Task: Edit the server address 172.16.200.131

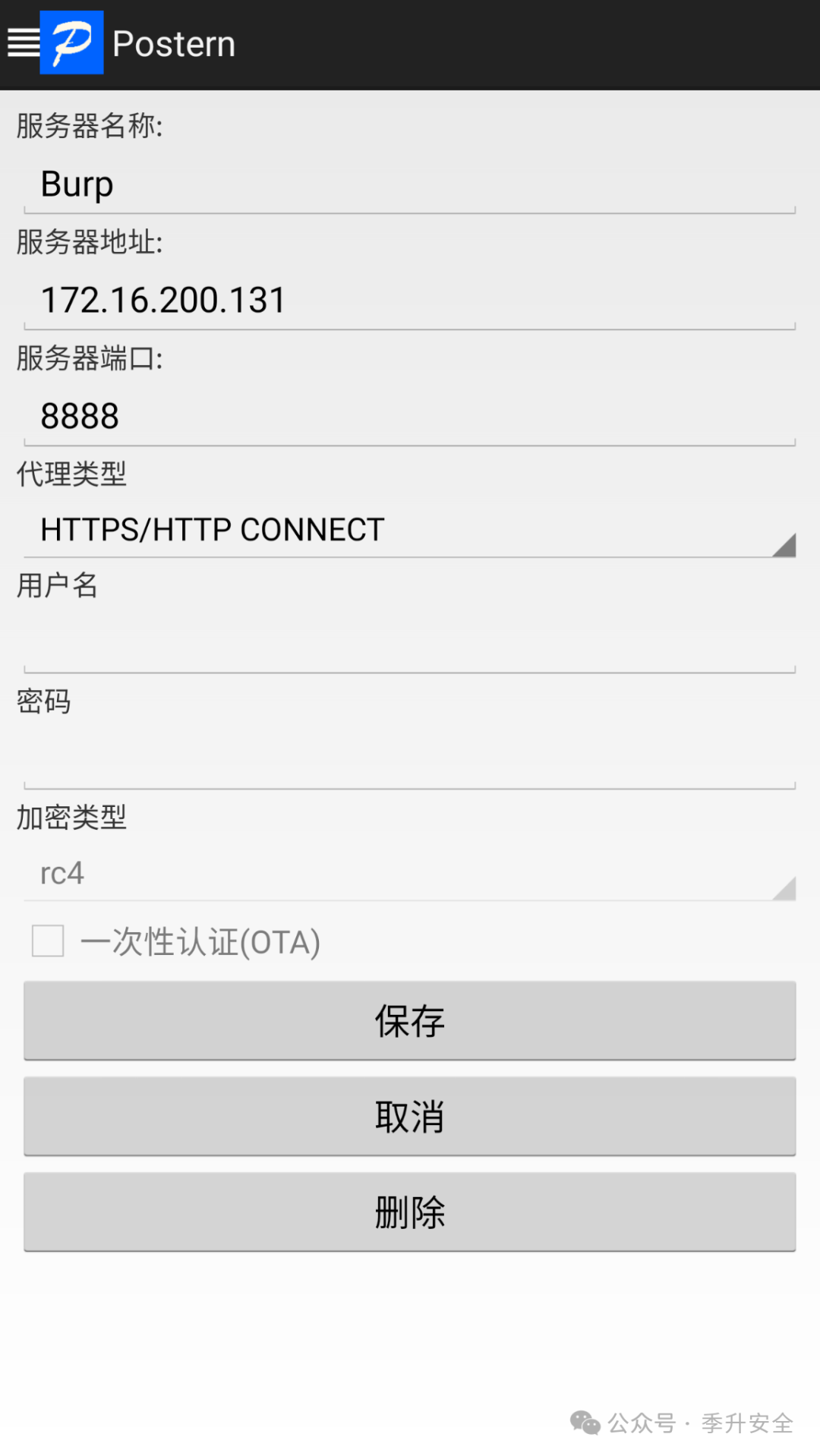Action: [x=408, y=301]
